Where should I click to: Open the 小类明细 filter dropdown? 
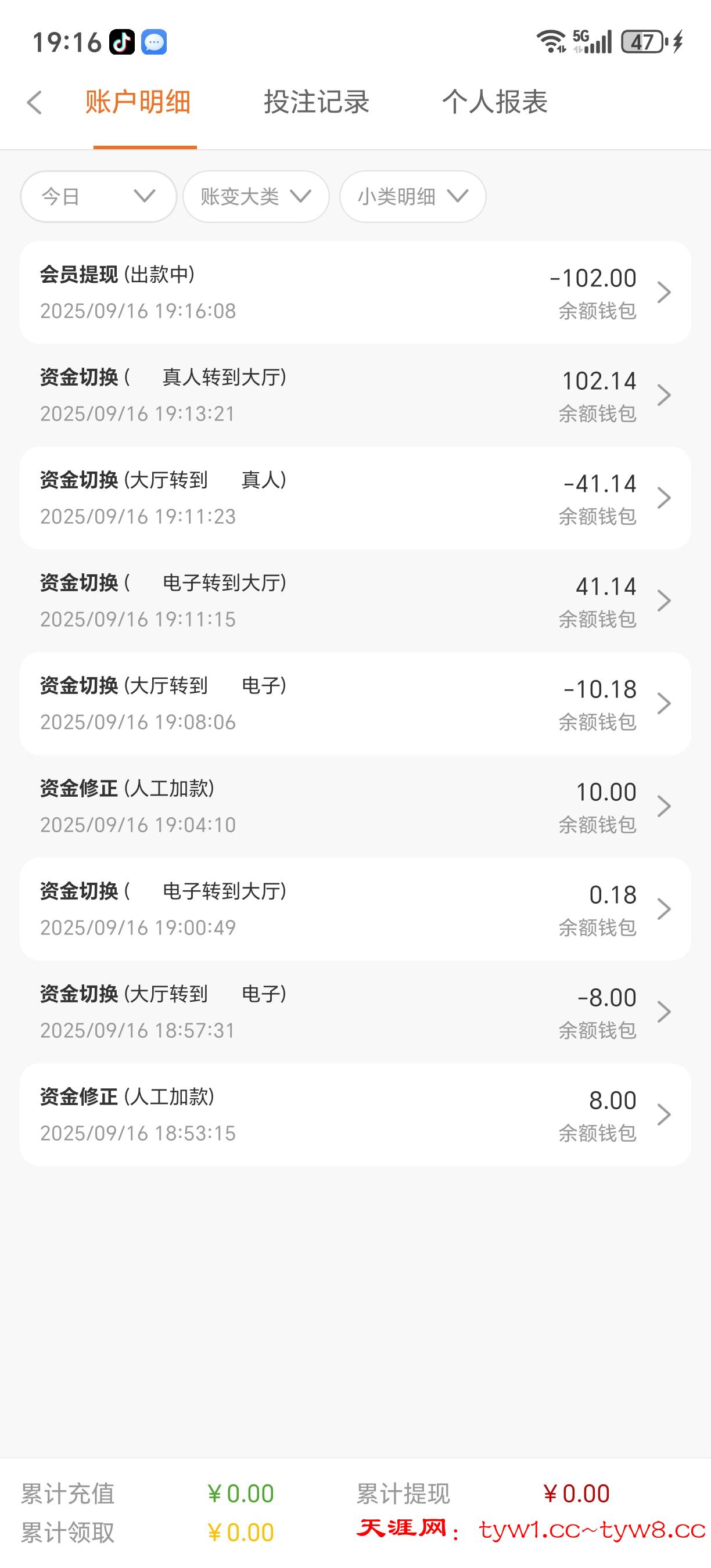412,197
